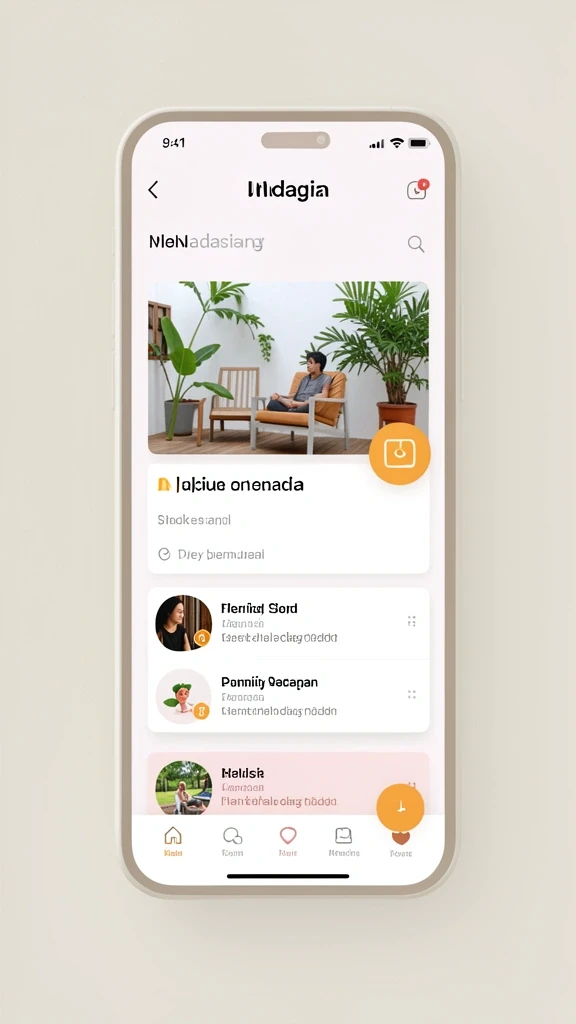This screenshot has height=1024, width=576.
Task: Tap the search magnifier icon
Action: tap(416, 244)
